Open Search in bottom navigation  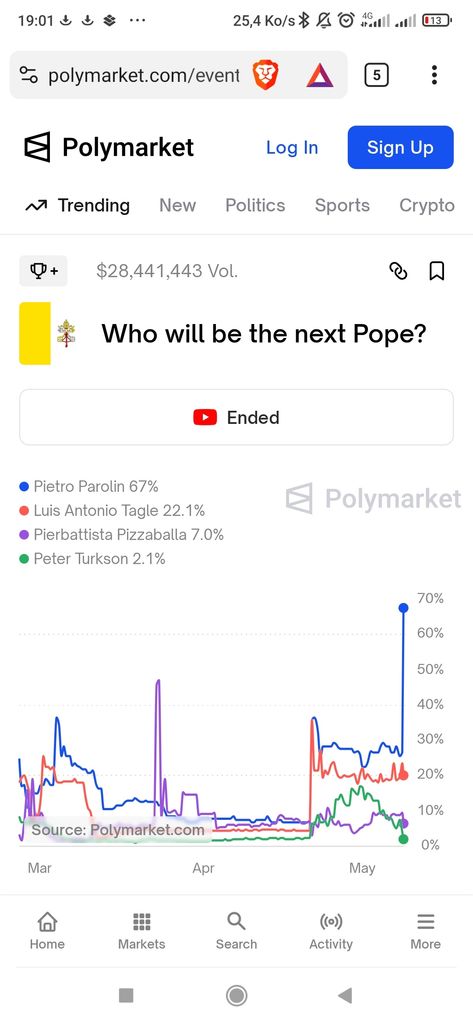pyautogui.click(x=236, y=931)
